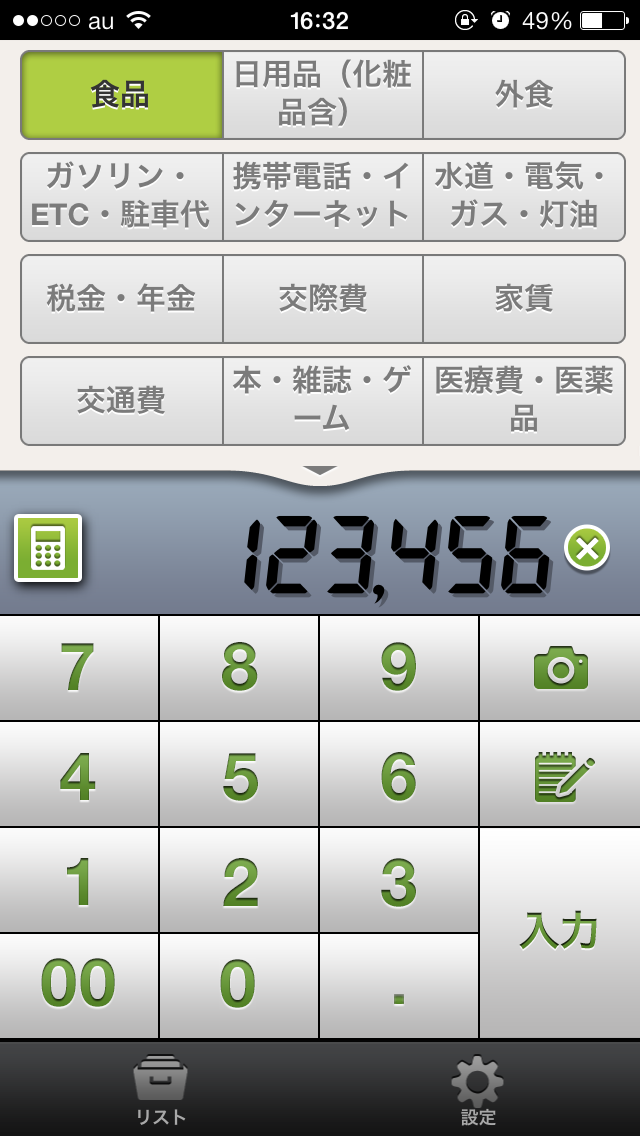Image resolution: width=640 pixels, height=1136 pixels.
Task: Choose the 交際費 category
Action: tap(322, 298)
